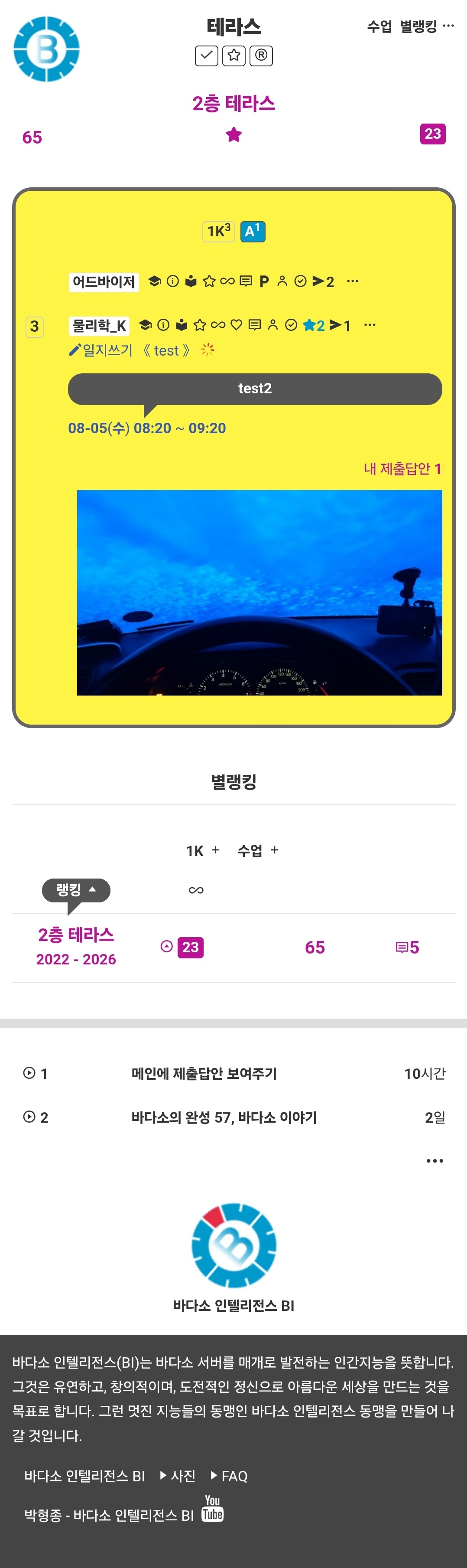Open 2층 테라스 2022 - 2026 ranking row

(x=233, y=947)
